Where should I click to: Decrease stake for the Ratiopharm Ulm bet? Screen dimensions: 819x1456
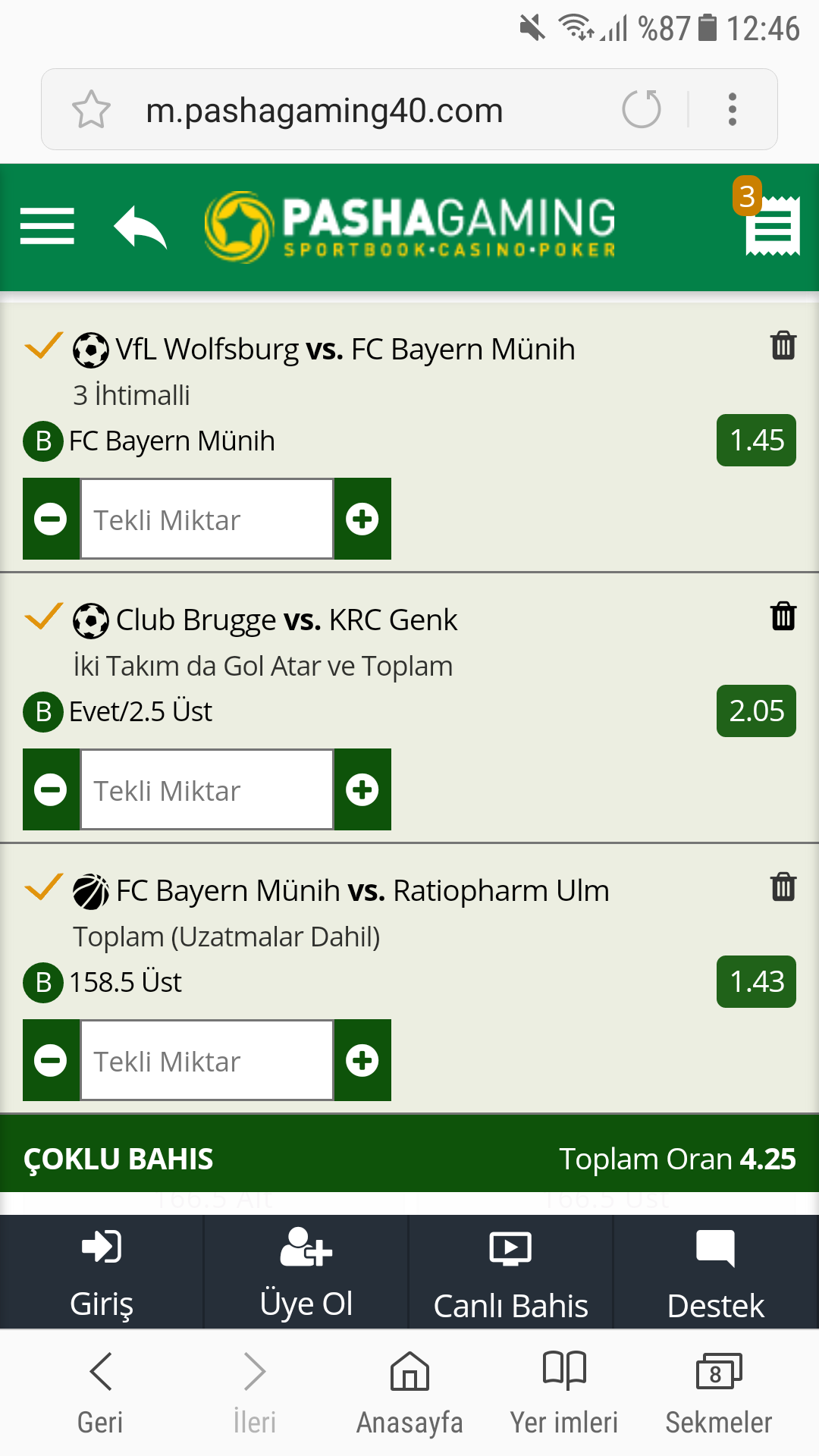point(51,1060)
